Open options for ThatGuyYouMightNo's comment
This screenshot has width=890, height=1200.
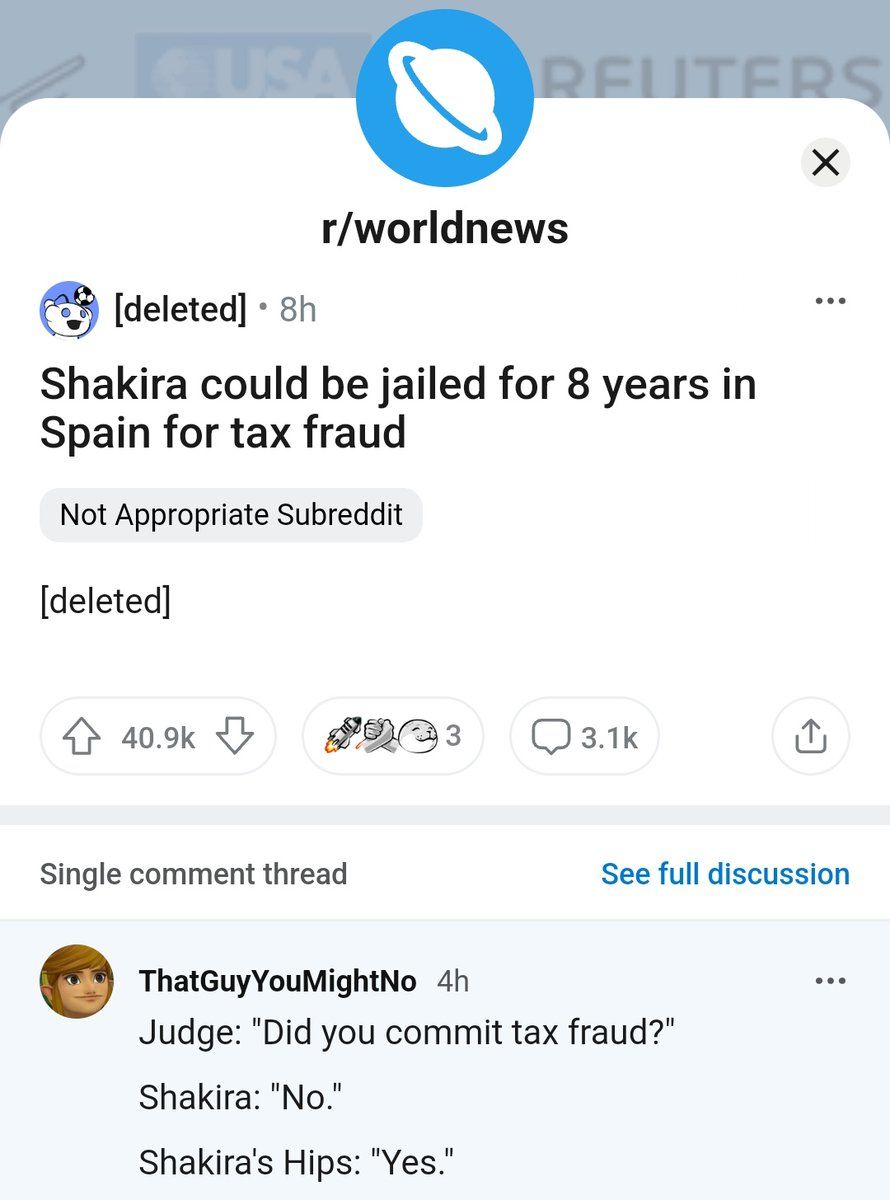click(x=830, y=981)
